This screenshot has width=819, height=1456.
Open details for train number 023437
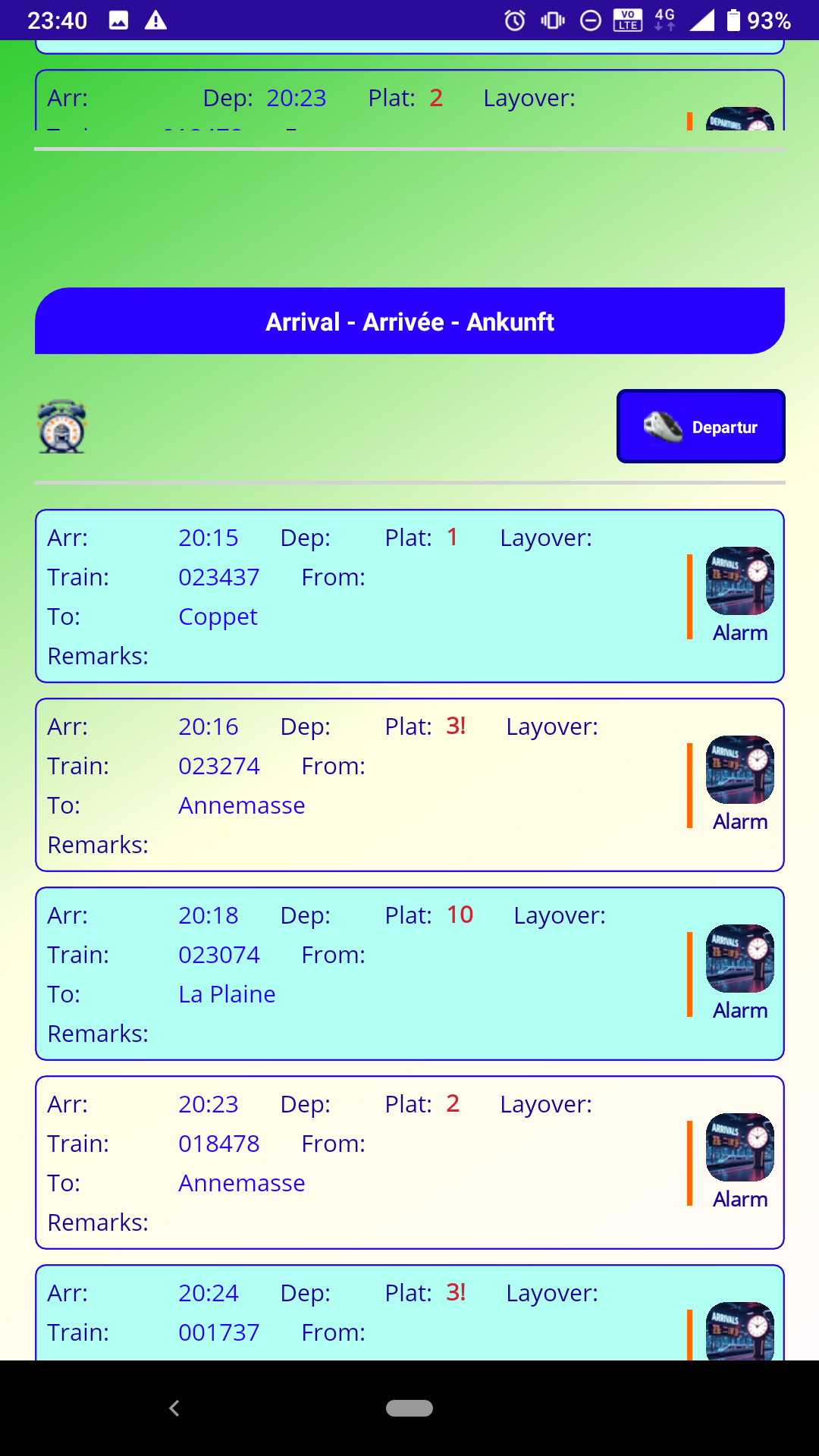(x=219, y=577)
